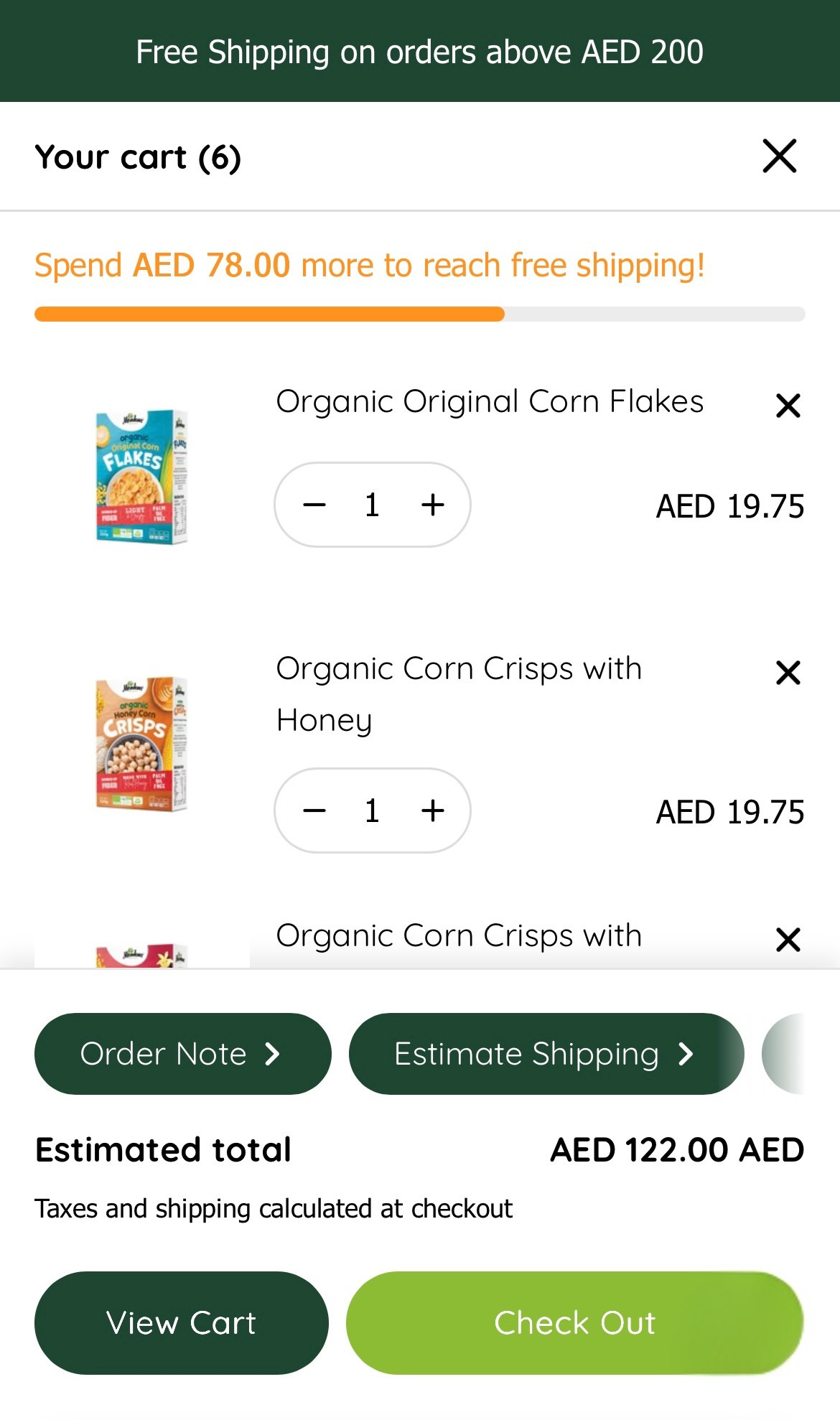The width and height of the screenshot is (840, 1420).
Task: Decrease quantity of Organic Original Corn Flakes
Action: coord(313,504)
